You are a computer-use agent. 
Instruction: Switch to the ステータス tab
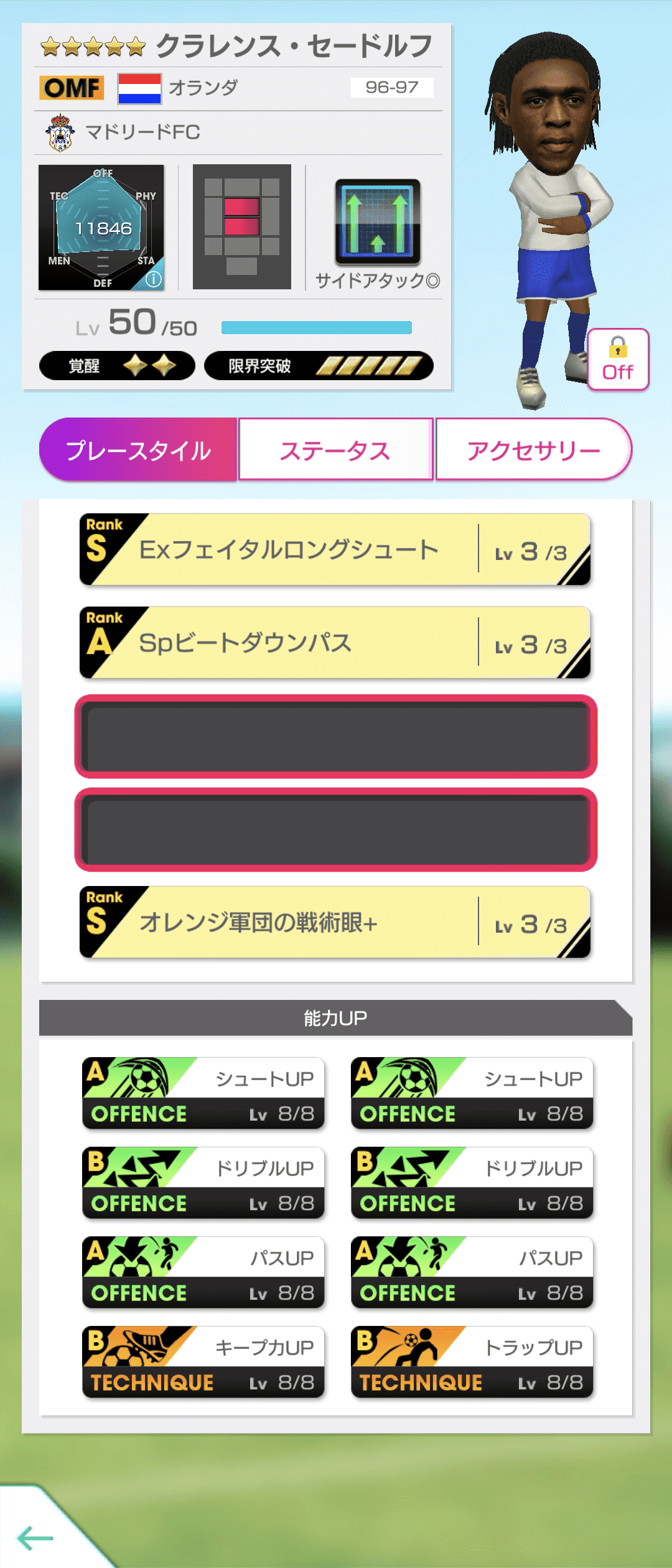click(x=336, y=449)
